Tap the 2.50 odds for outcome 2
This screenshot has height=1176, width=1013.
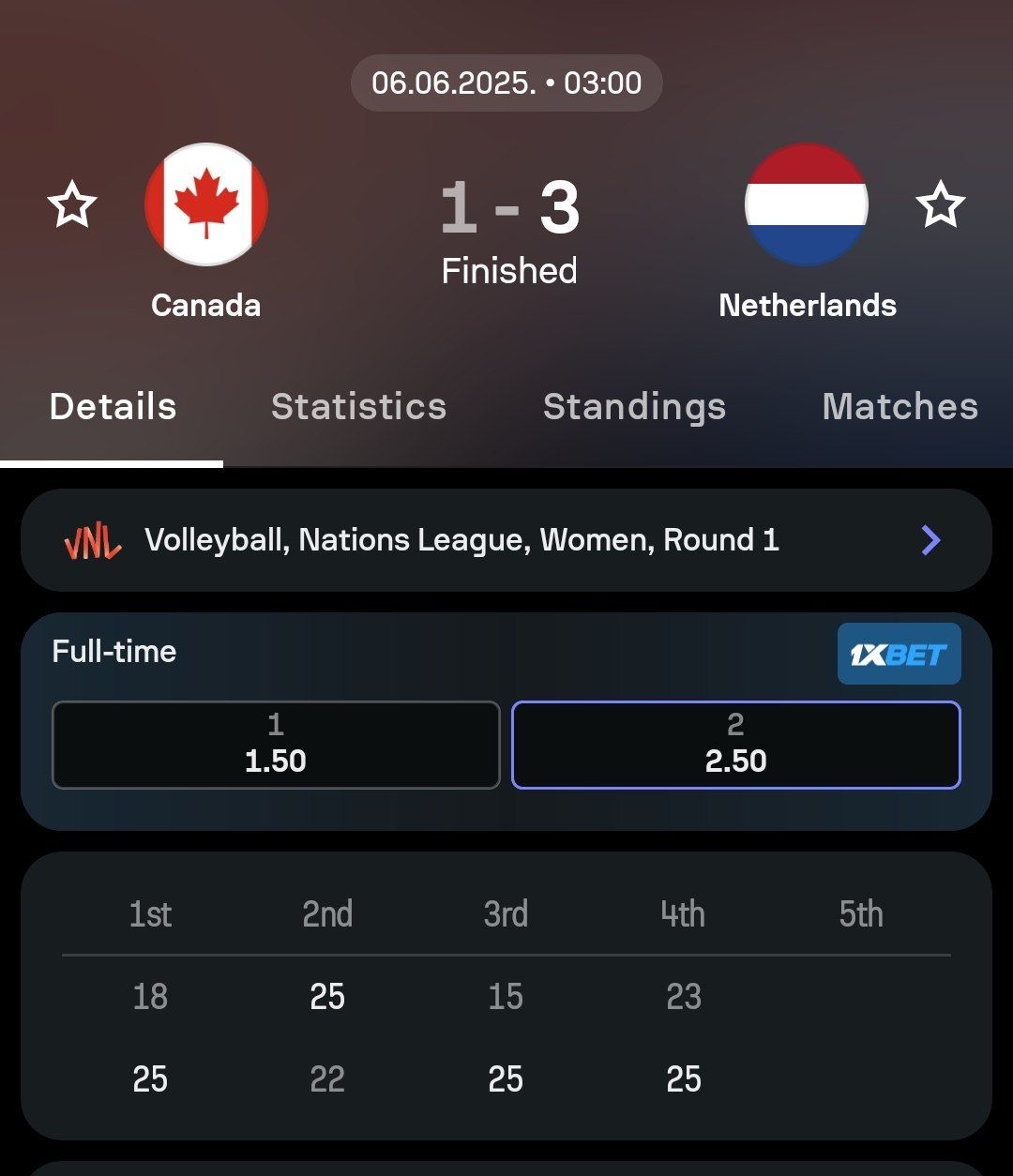pyautogui.click(x=736, y=746)
